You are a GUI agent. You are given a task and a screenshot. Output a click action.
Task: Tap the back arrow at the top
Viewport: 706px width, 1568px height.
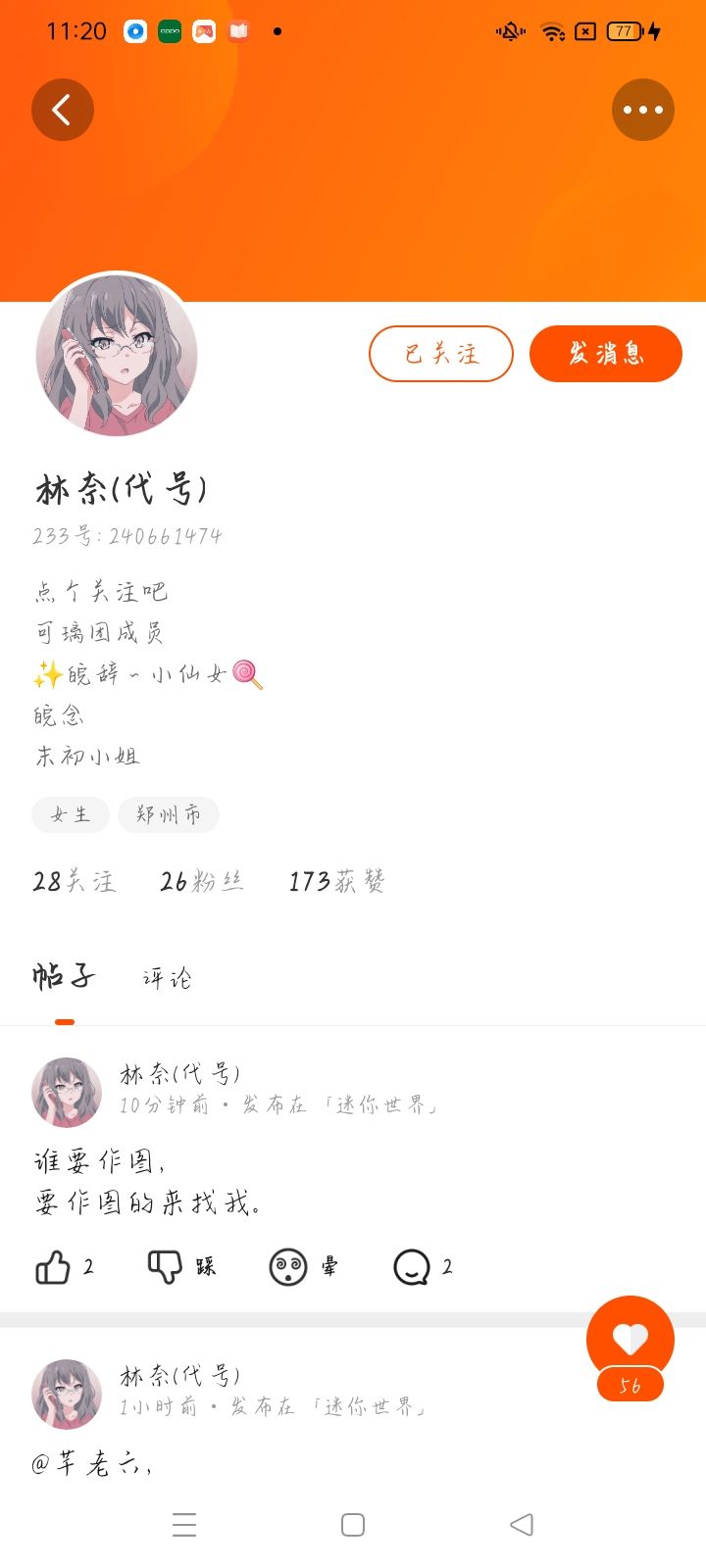62,110
